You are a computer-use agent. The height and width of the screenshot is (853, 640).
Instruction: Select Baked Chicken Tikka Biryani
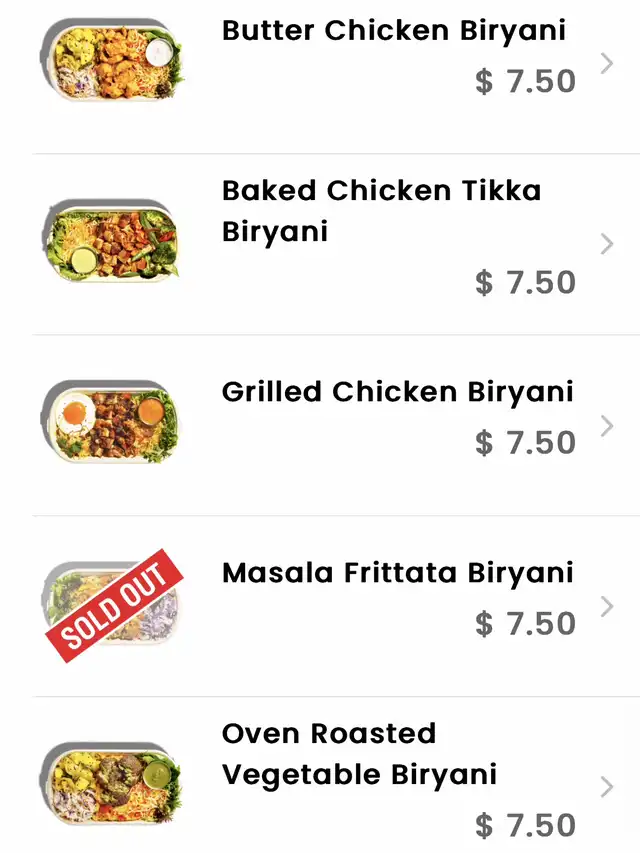coord(381,210)
